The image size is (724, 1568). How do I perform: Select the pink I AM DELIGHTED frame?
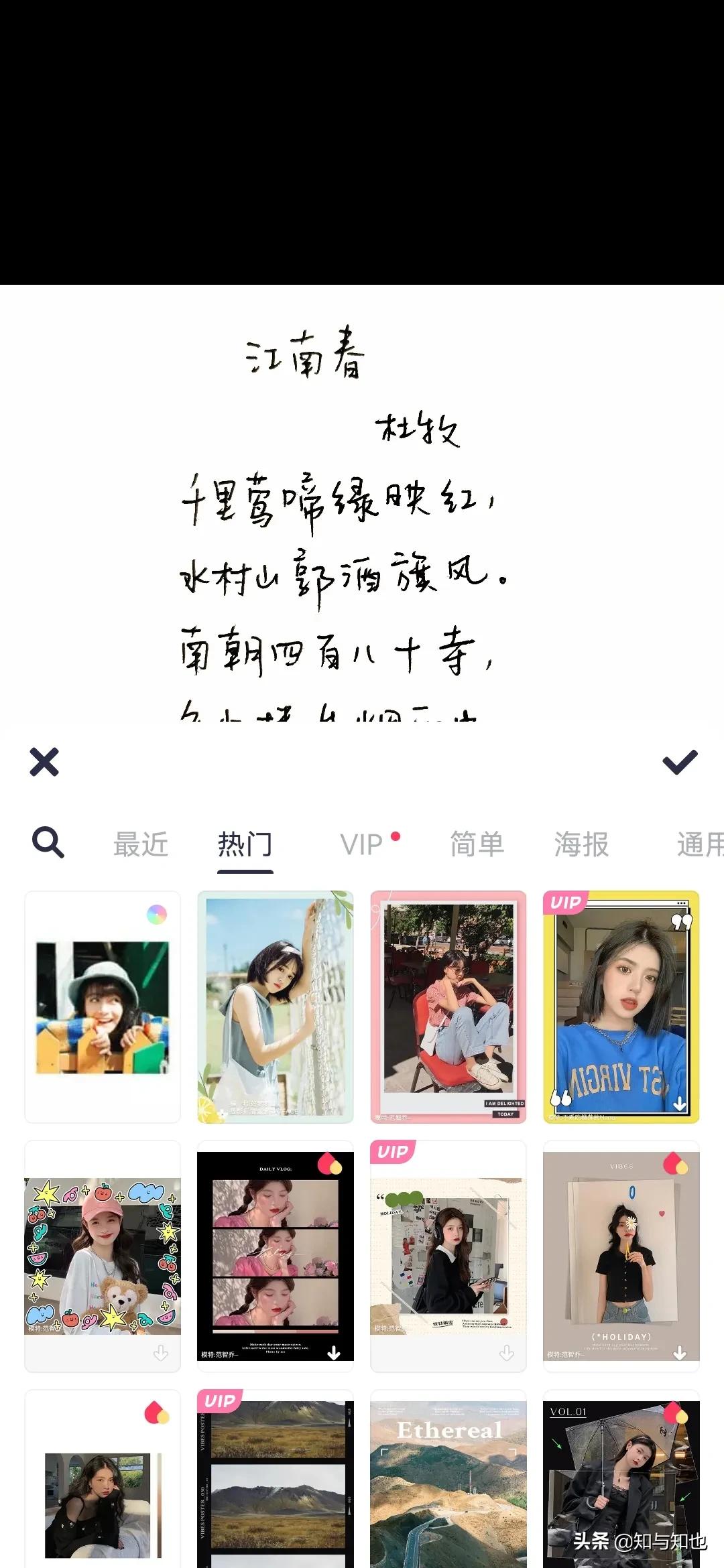(x=448, y=1004)
